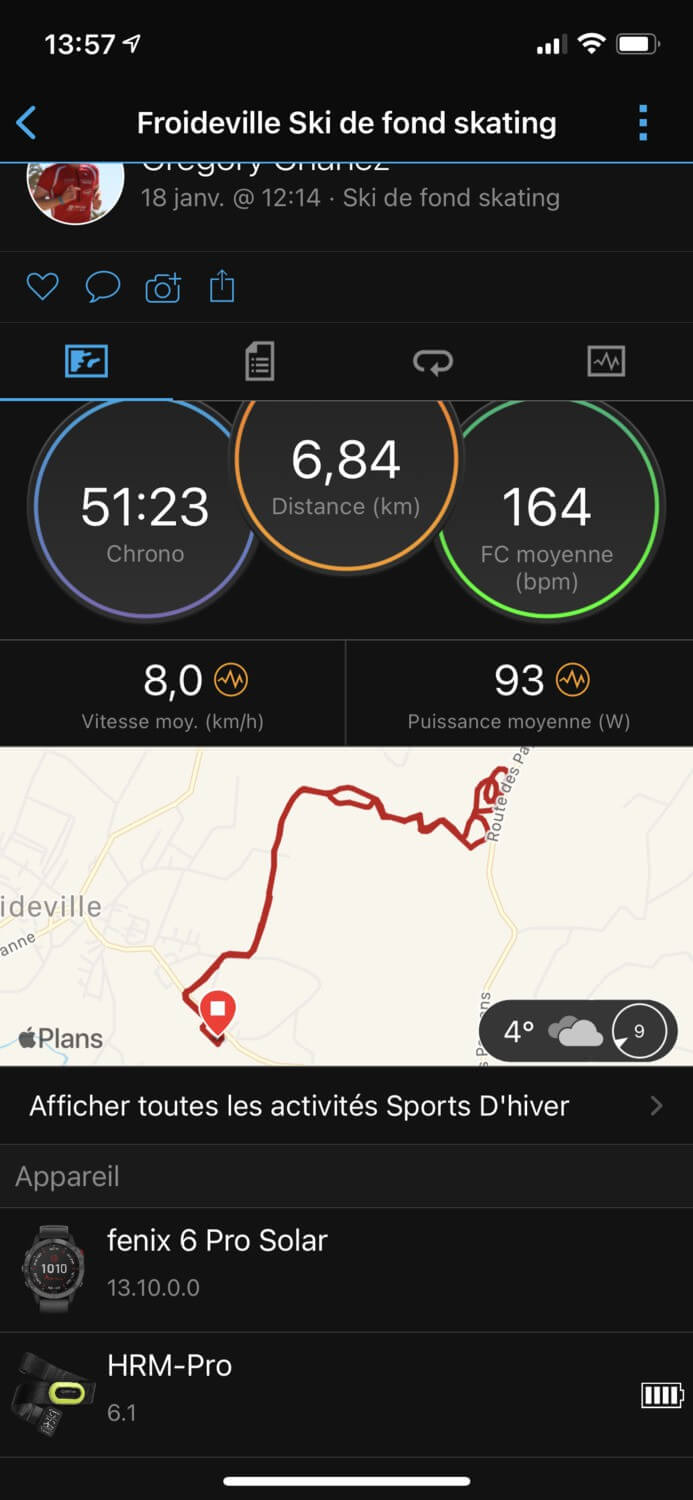Switch to the charts tab
The image size is (693, 1500).
[x=606, y=361]
